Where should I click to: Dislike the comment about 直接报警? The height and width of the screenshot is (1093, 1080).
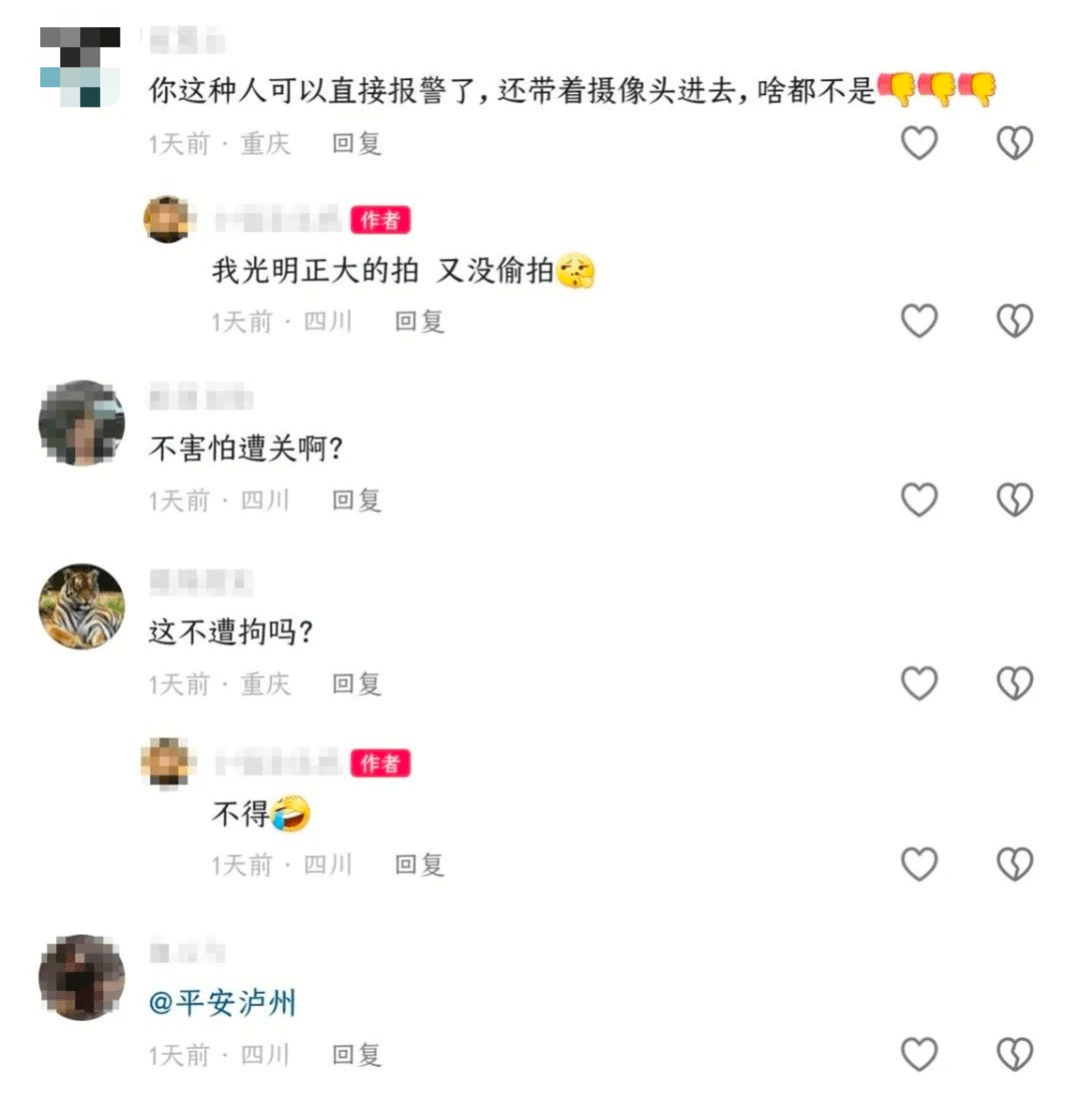point(1014,143)
